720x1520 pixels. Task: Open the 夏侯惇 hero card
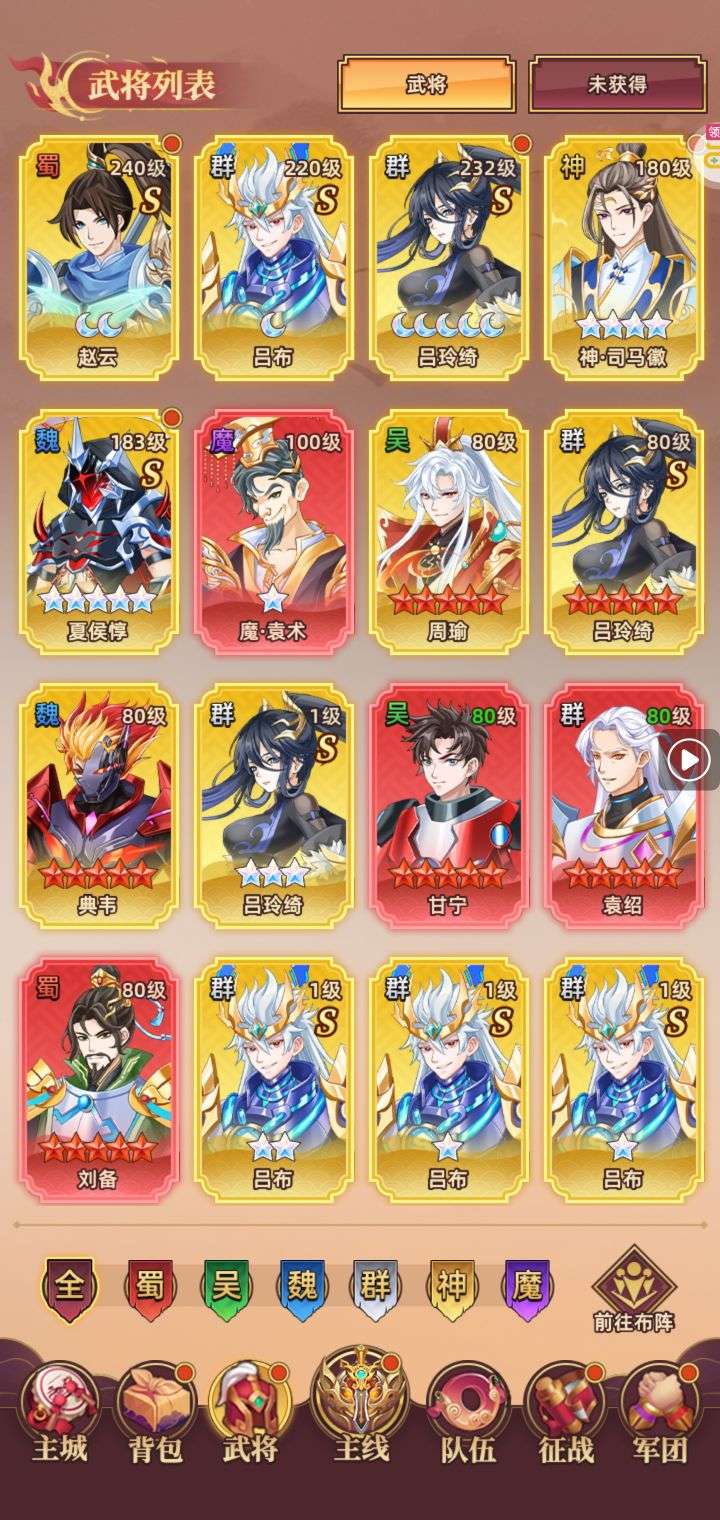click(99, 530)
